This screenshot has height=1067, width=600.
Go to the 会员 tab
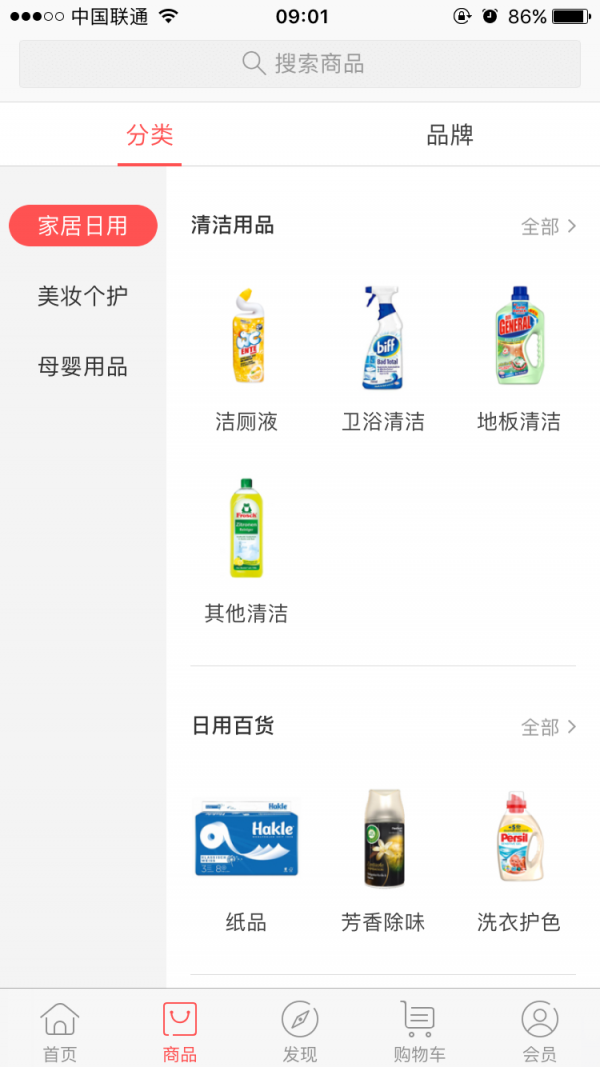point(540,1032)
